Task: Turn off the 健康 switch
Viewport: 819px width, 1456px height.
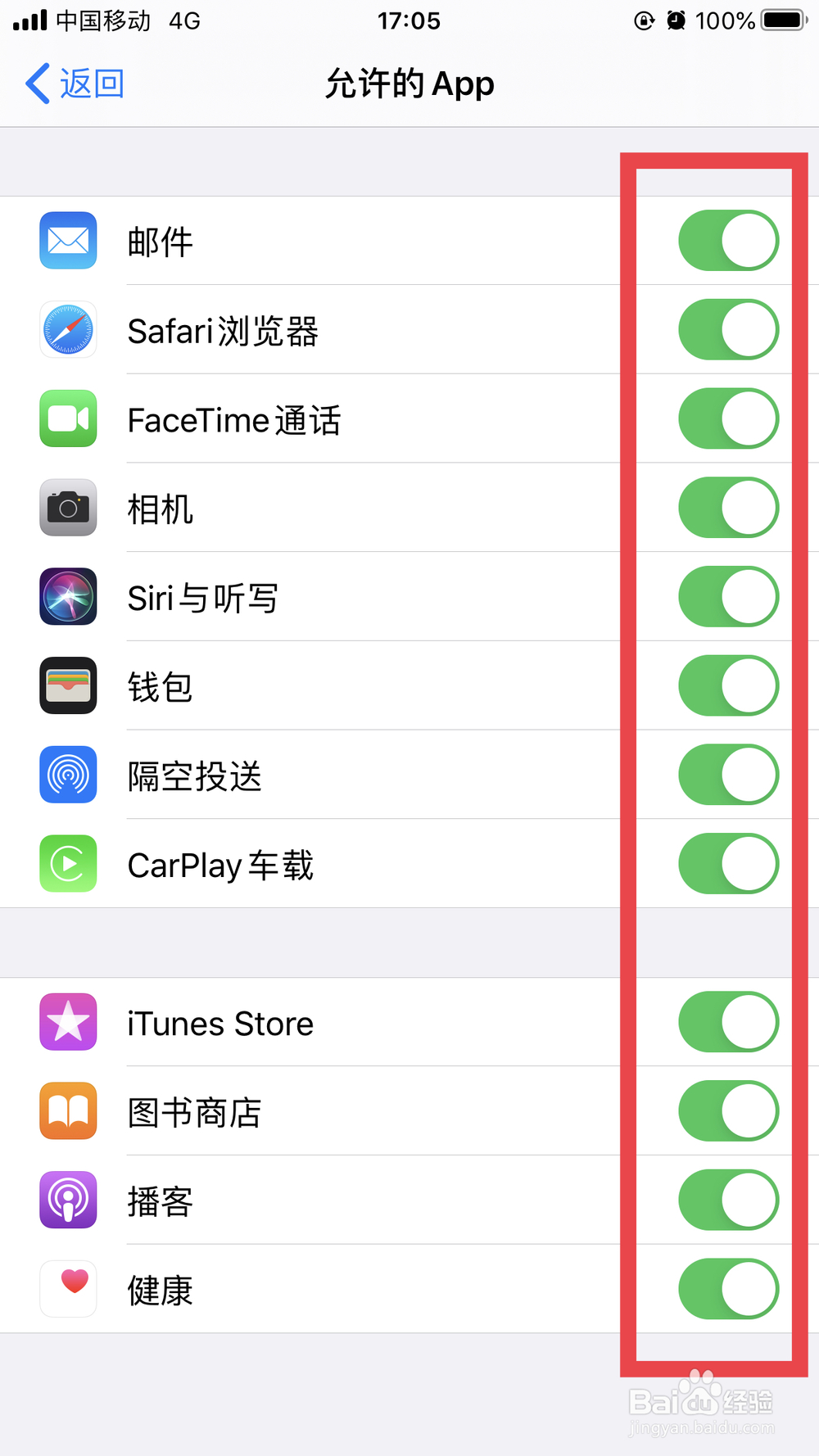Action: point(728,1289)
